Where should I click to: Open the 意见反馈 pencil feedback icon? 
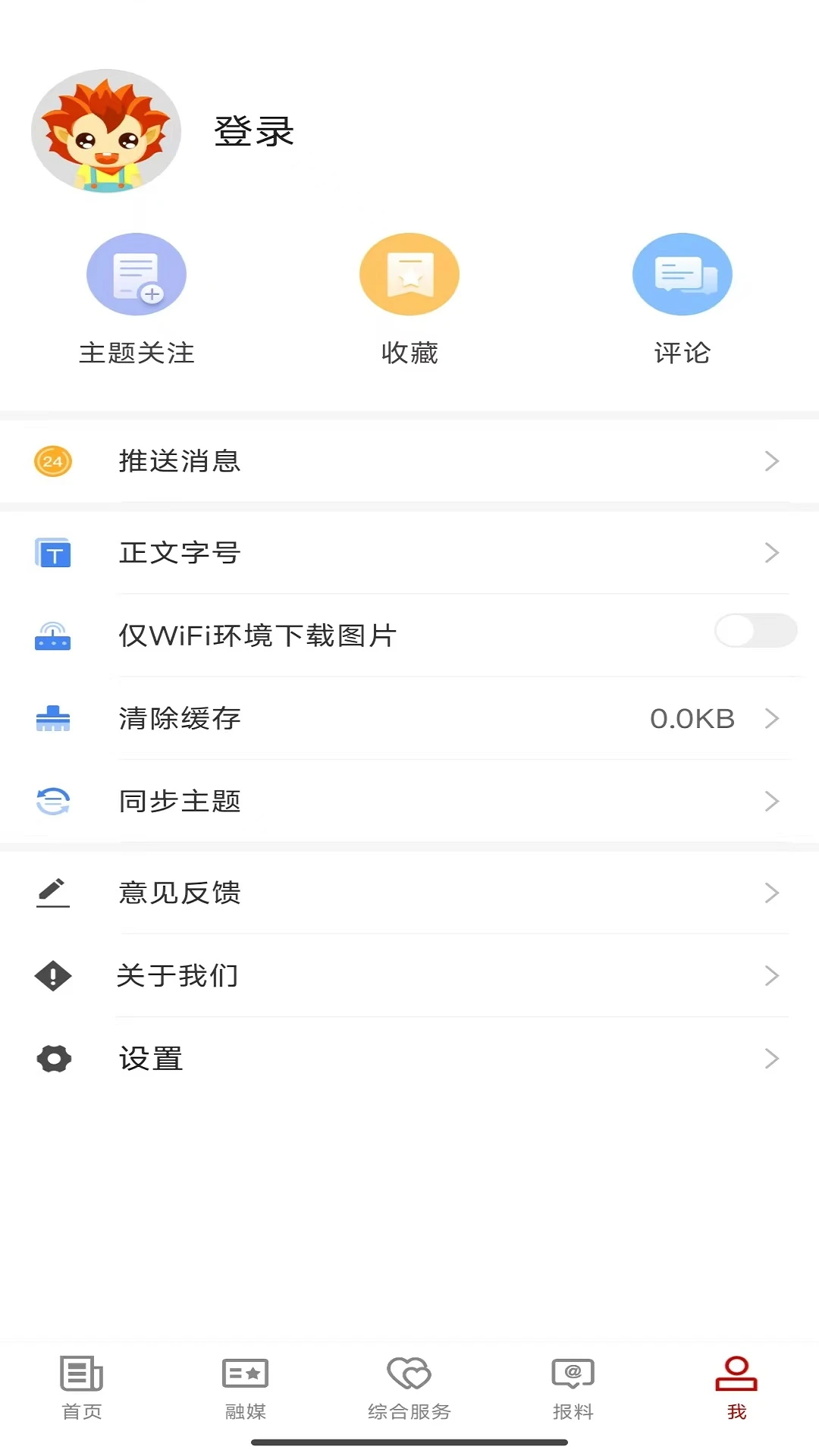coord(52,893)
